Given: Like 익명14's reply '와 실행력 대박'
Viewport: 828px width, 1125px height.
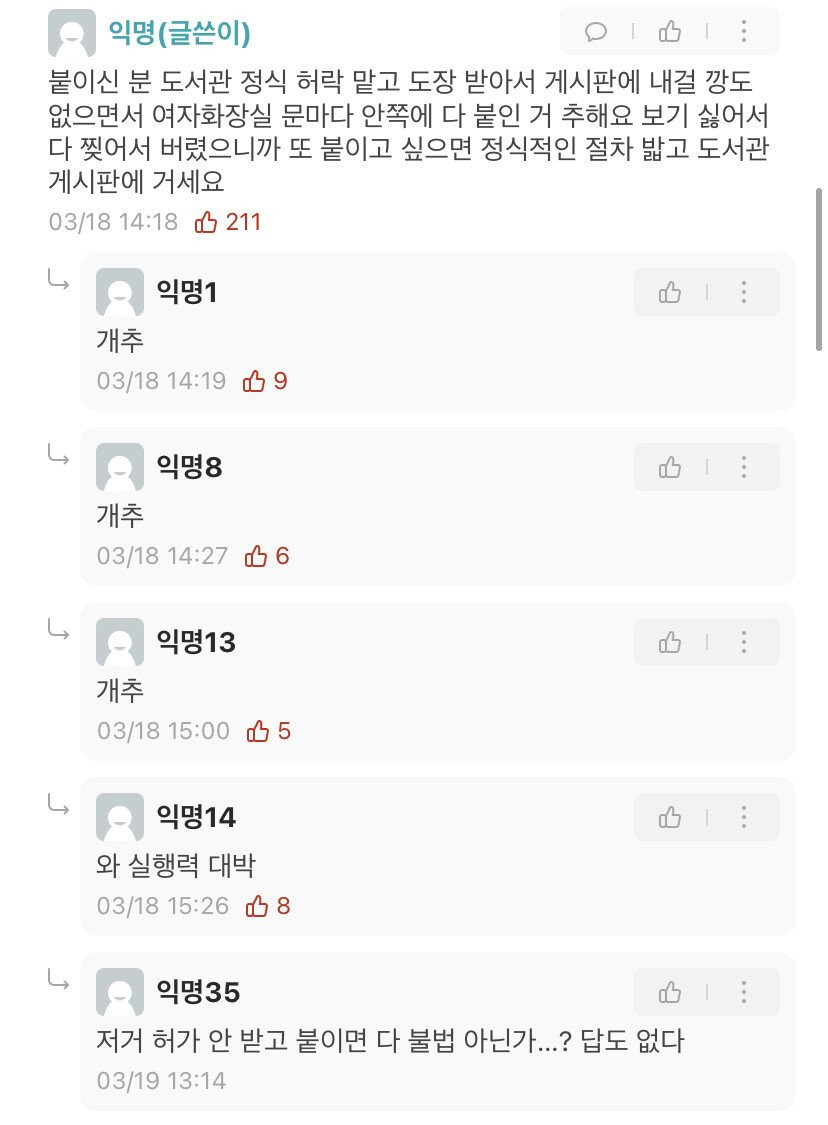Looking at the screenshot, I should 670,817.
